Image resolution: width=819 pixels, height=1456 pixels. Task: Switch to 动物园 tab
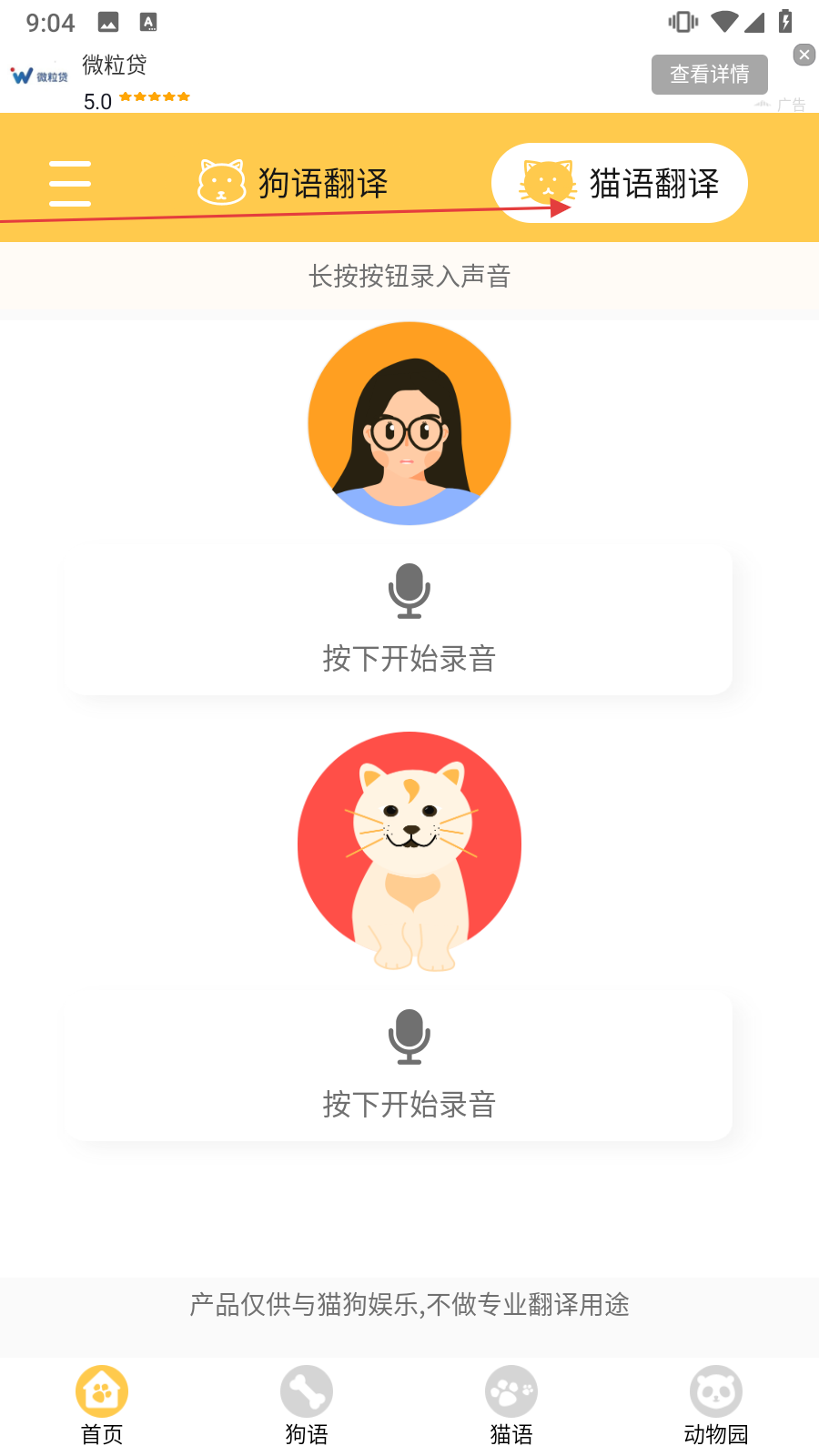[x=716, y=1405]
